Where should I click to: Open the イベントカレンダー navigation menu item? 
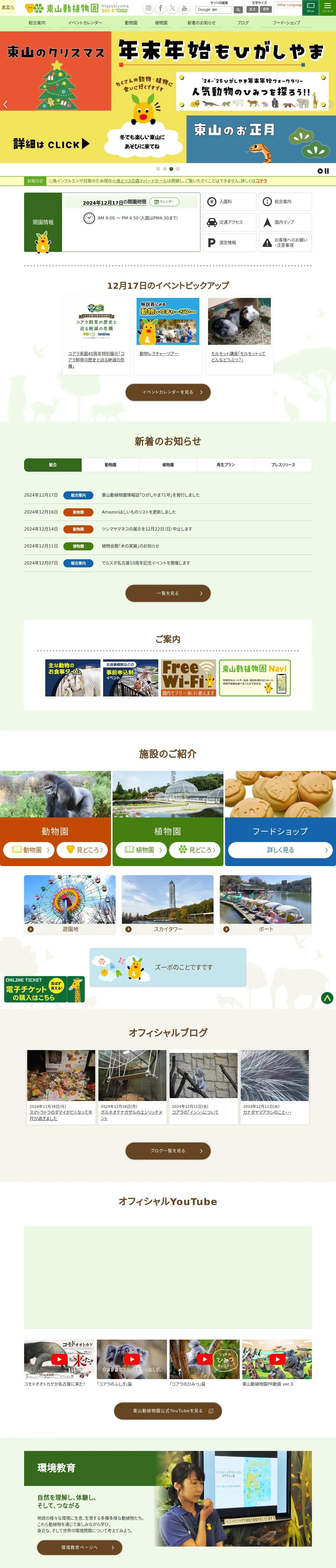pyautogui.click(x=85, y=22)
